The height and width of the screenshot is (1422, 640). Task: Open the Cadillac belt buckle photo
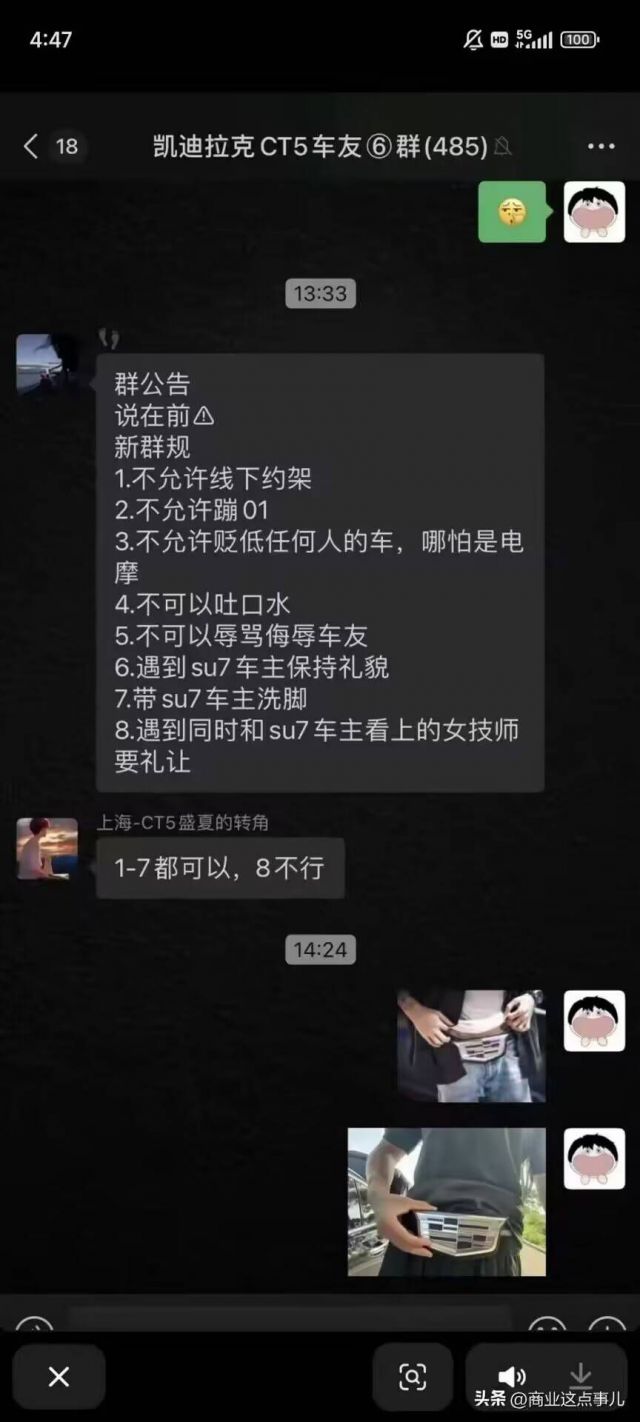pyautogui.click(x=447, y=1202)
